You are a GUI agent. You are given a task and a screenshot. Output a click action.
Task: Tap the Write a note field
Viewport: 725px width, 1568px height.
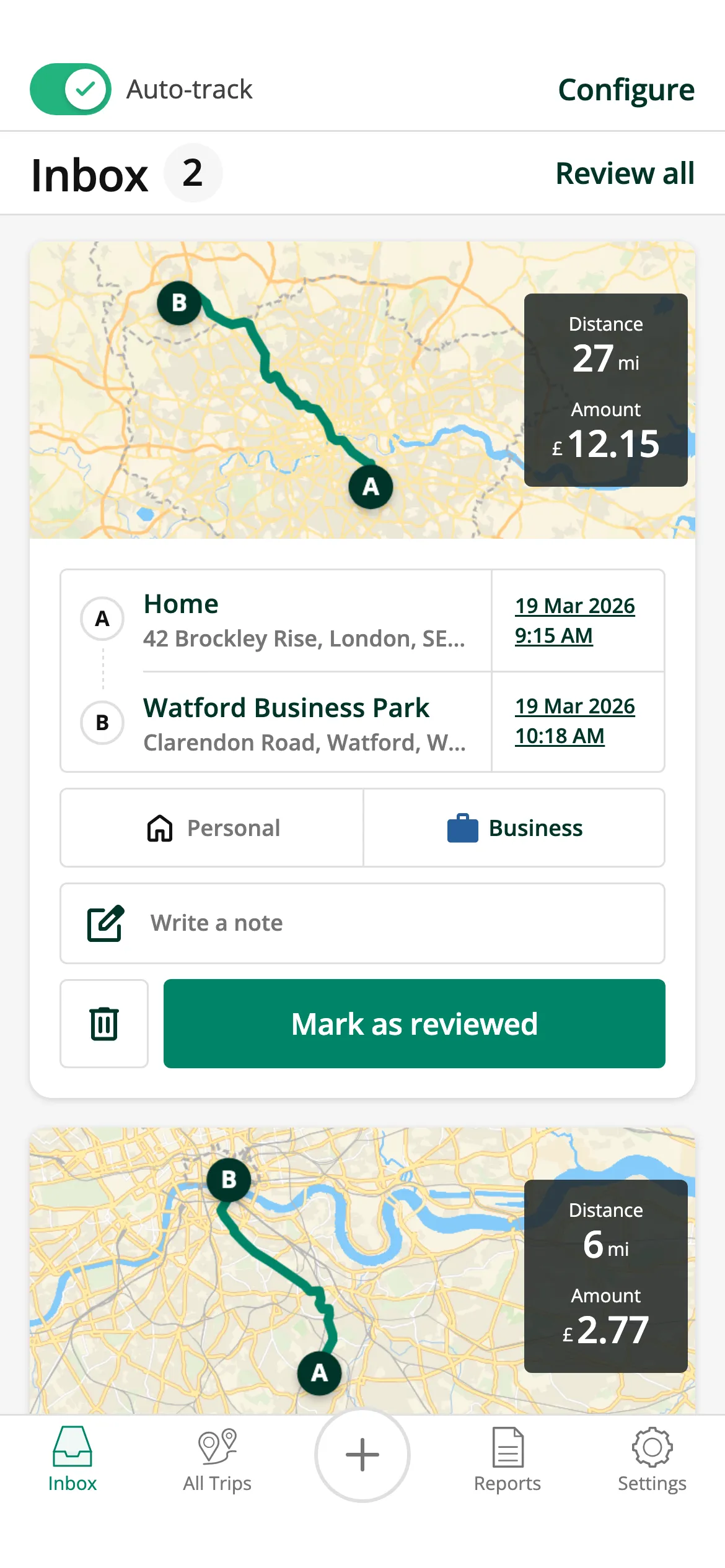(x=362, y=923)
